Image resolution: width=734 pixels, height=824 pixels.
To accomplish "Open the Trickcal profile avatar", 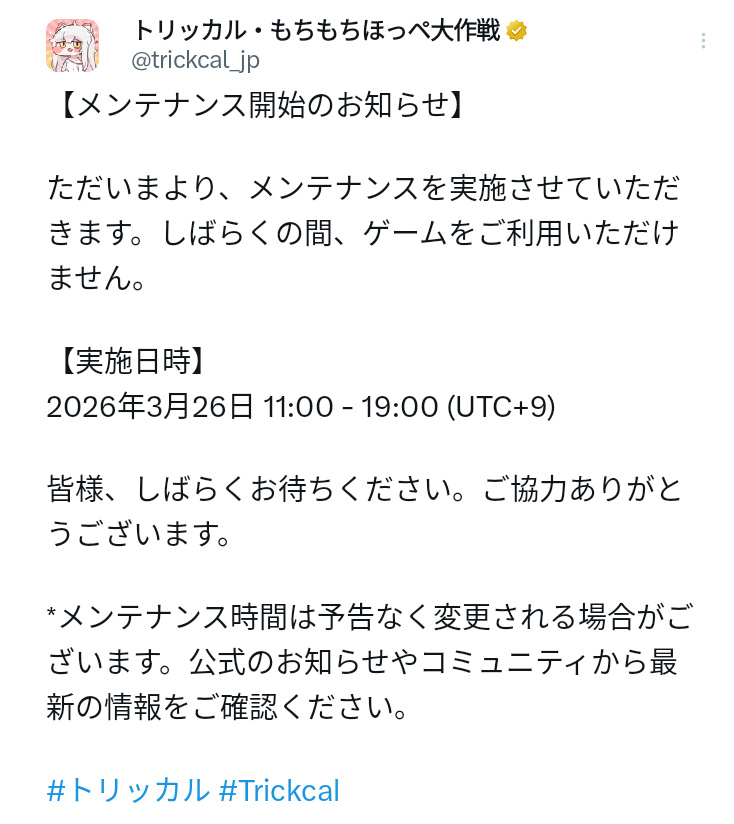I will 72,45.
